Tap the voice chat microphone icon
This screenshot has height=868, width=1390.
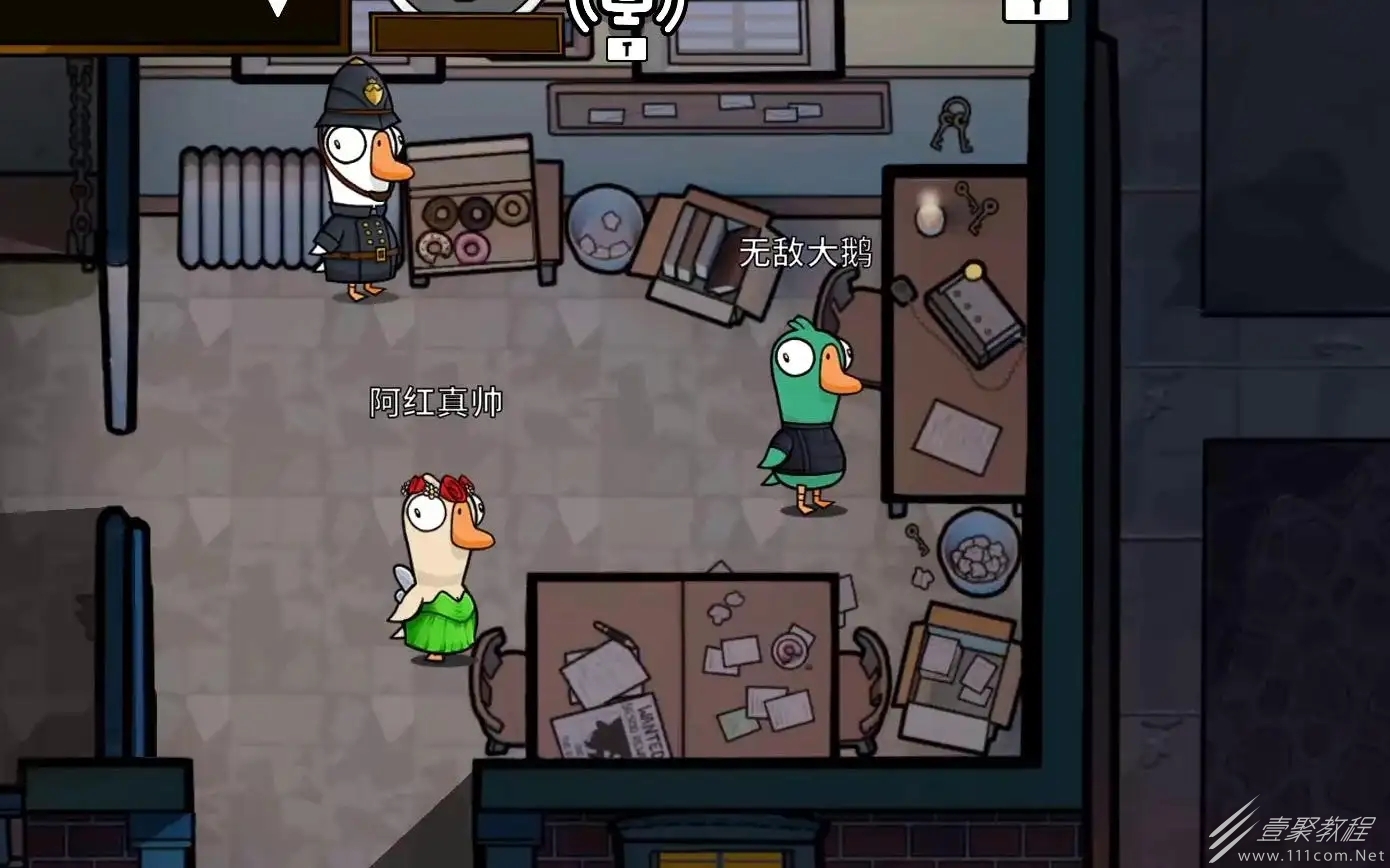tap(627, 12)
